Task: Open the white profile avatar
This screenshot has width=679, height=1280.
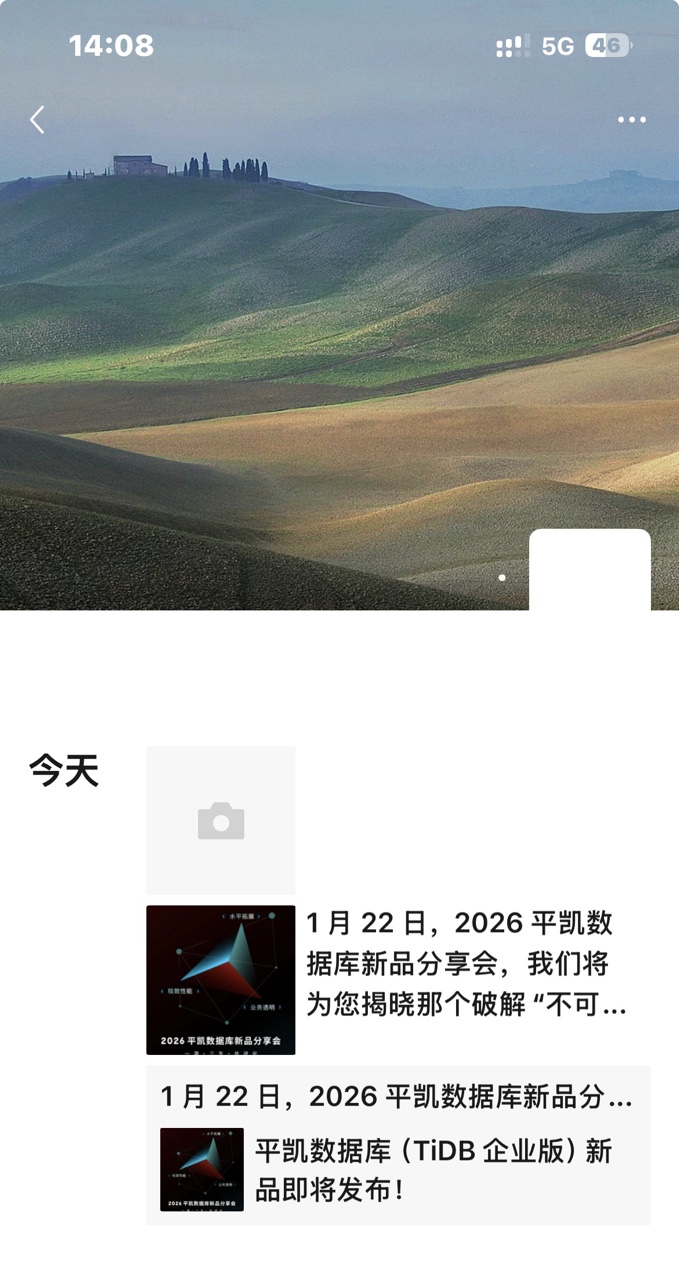Action: tap(589, 572)
